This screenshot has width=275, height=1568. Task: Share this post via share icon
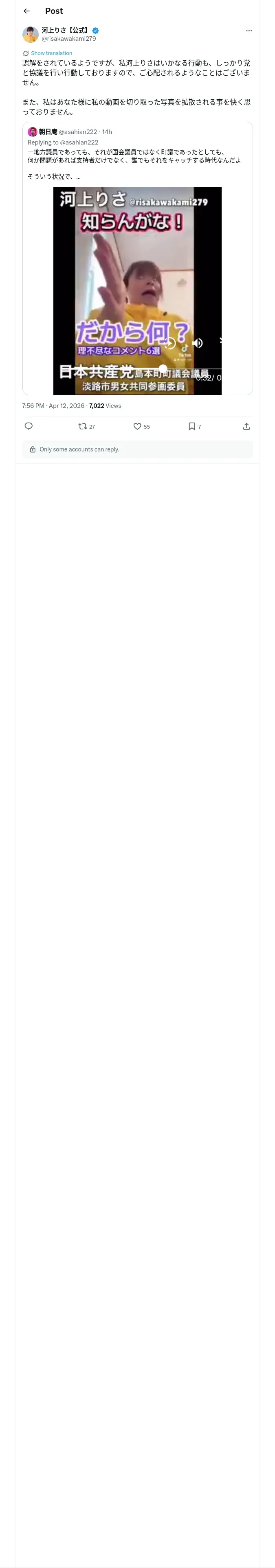[246, 426]
